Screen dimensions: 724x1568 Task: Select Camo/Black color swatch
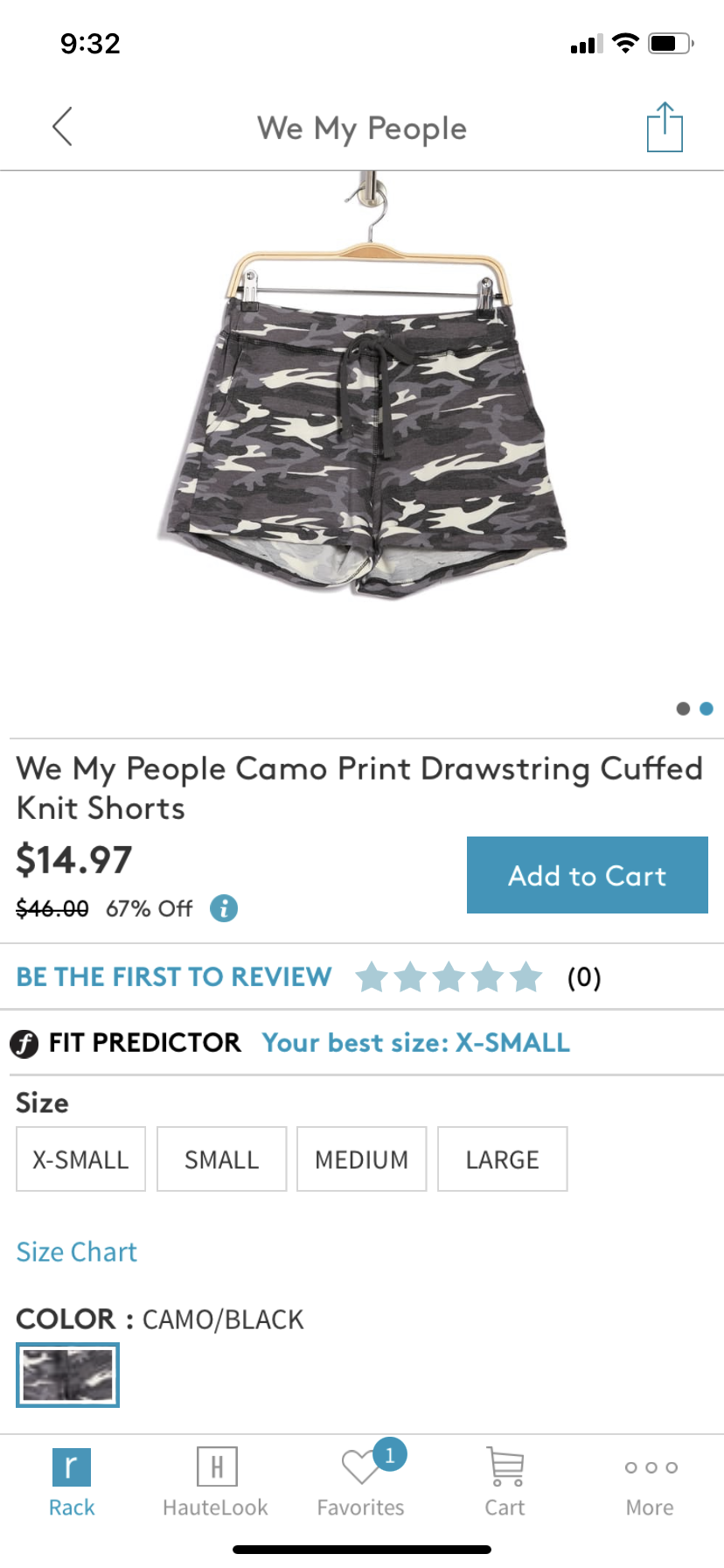67,1375
